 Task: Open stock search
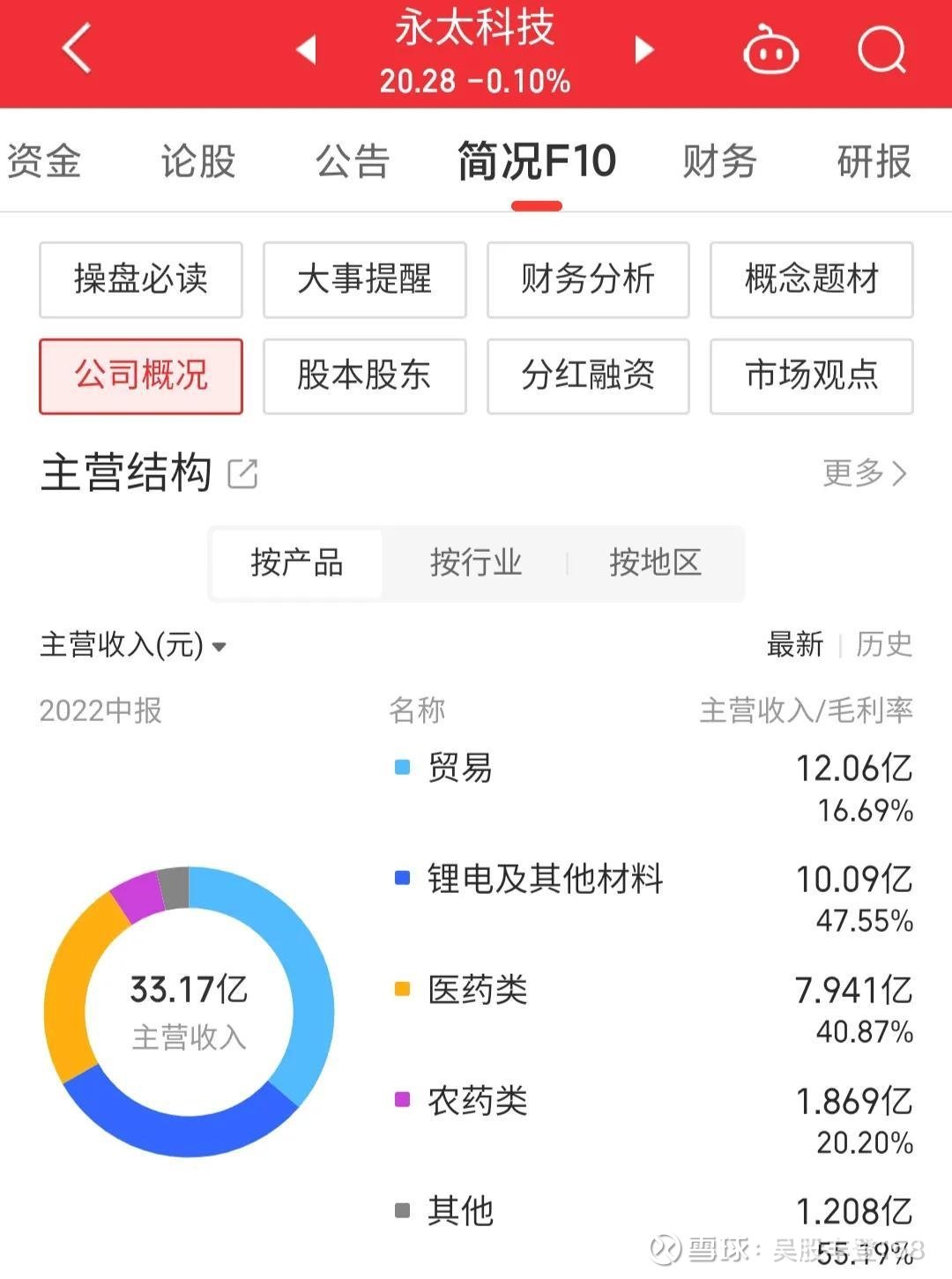881,50
